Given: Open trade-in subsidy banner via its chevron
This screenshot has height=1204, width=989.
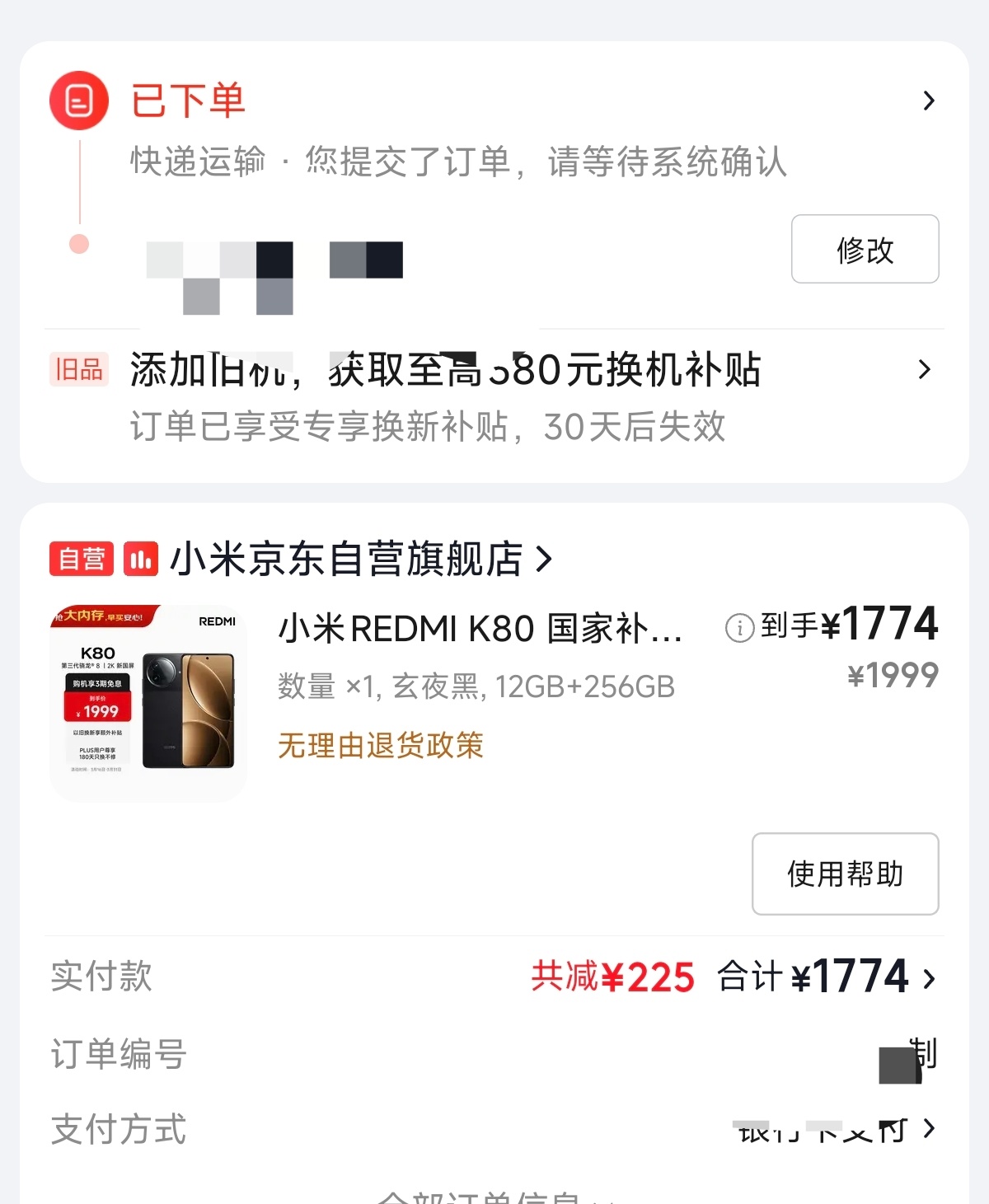Looking at the screenshot, I should click(924, 370).
